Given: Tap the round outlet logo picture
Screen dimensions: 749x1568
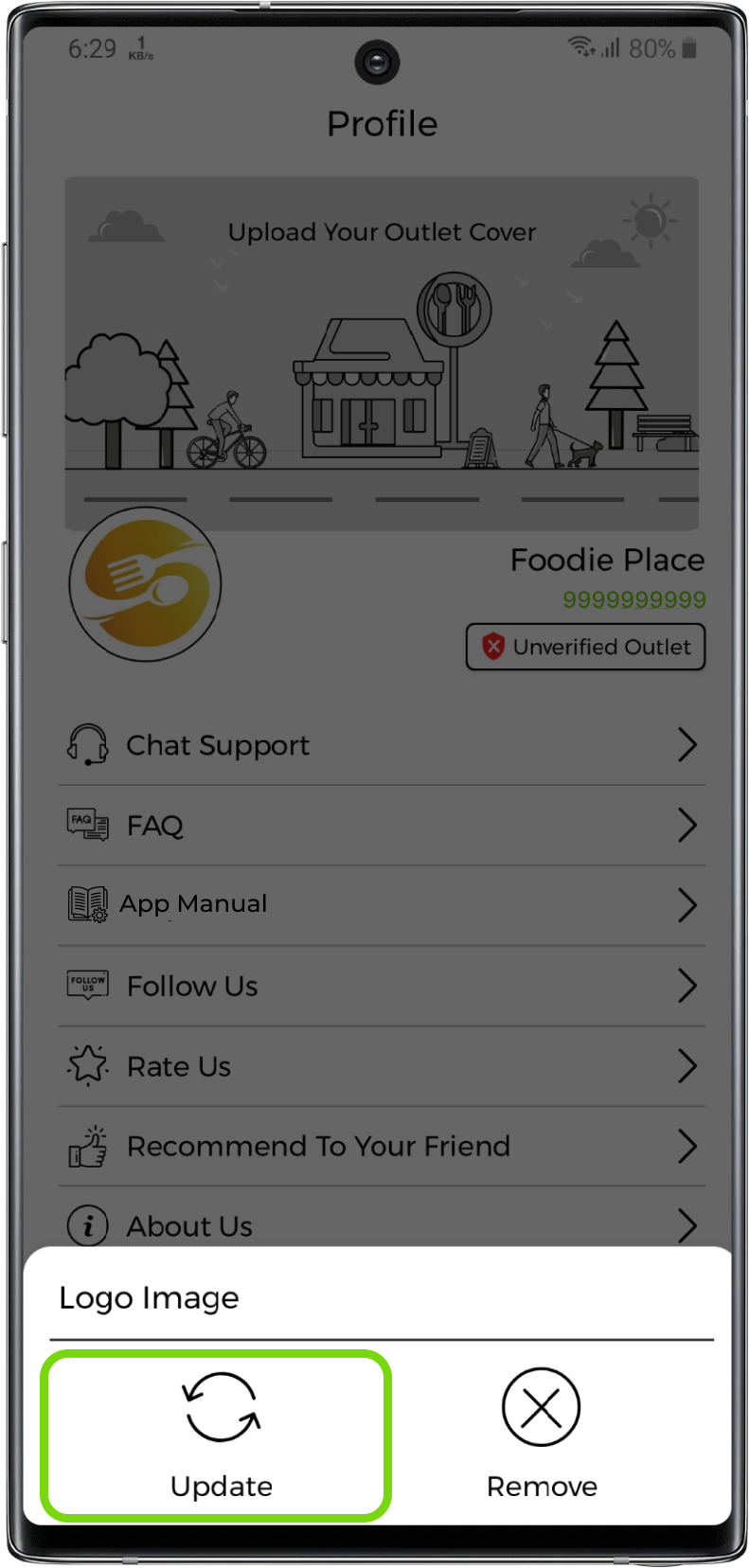Looking at the screenshot, I should click(145, 584).
